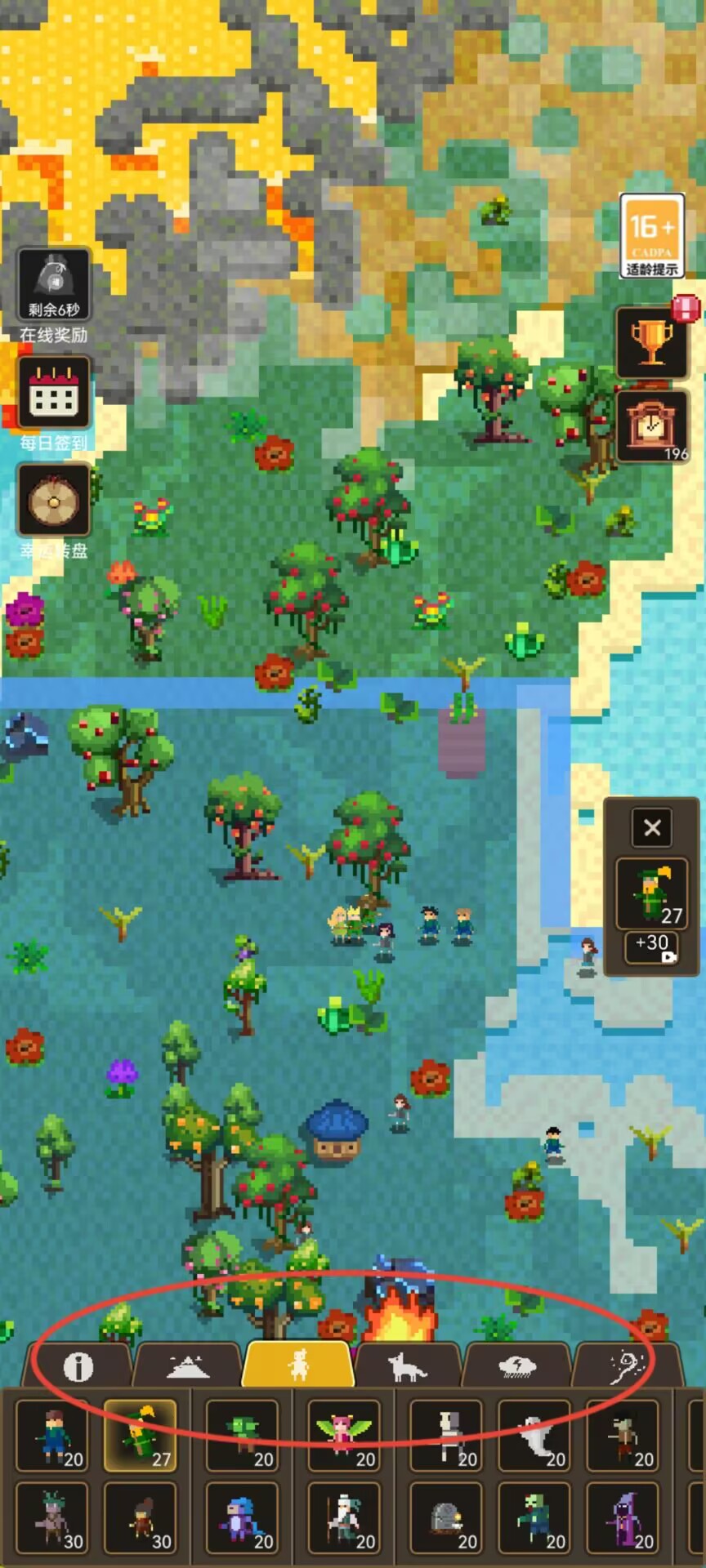
Task: Switch to the terrain mountain tab
Action: pyautogui.click(x=188, y=1366)
